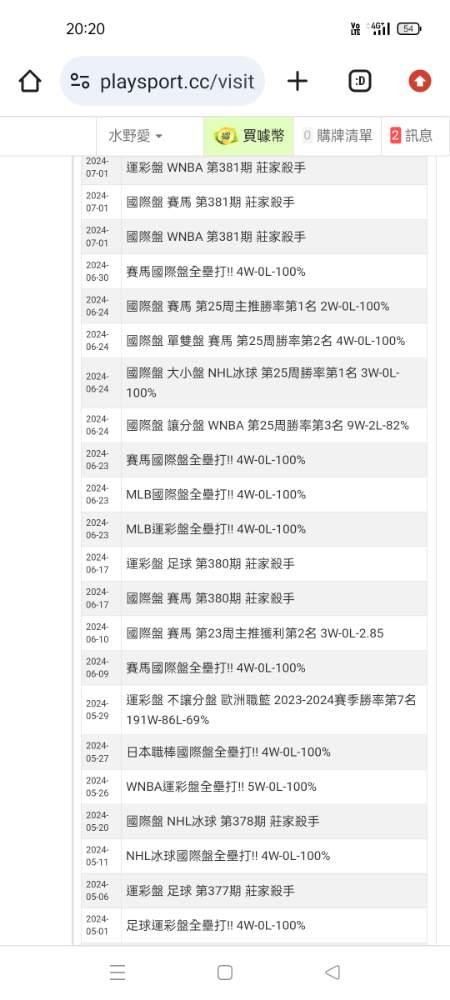
Task: Open the tab switcher
Action: pyautogui.click(x=360, y=81)
